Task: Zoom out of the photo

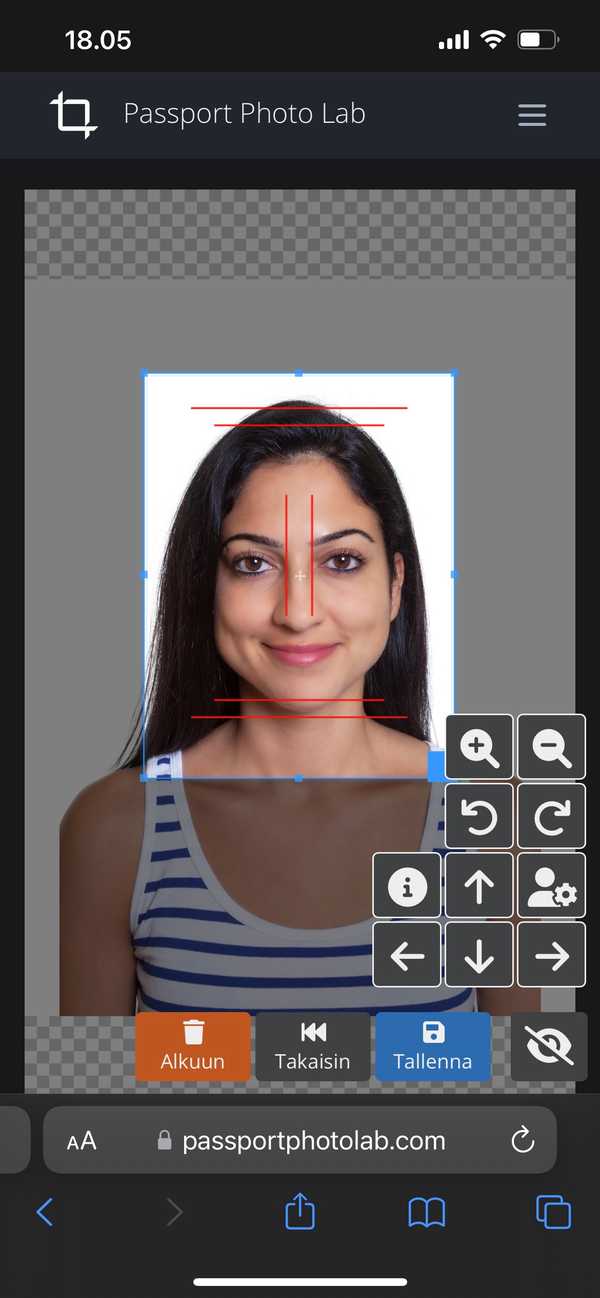Action: click(551, 747)
